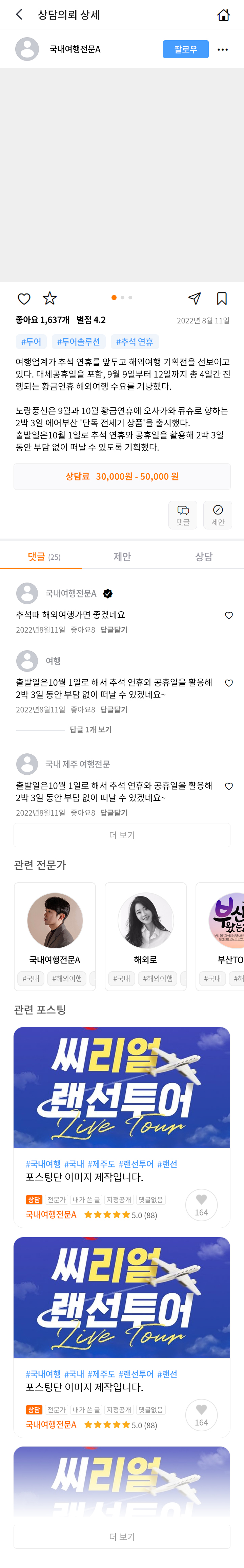Tap the 댓글 button with speech bubbles
Viewport: 244px width, 1568px height.
[183, 515]
